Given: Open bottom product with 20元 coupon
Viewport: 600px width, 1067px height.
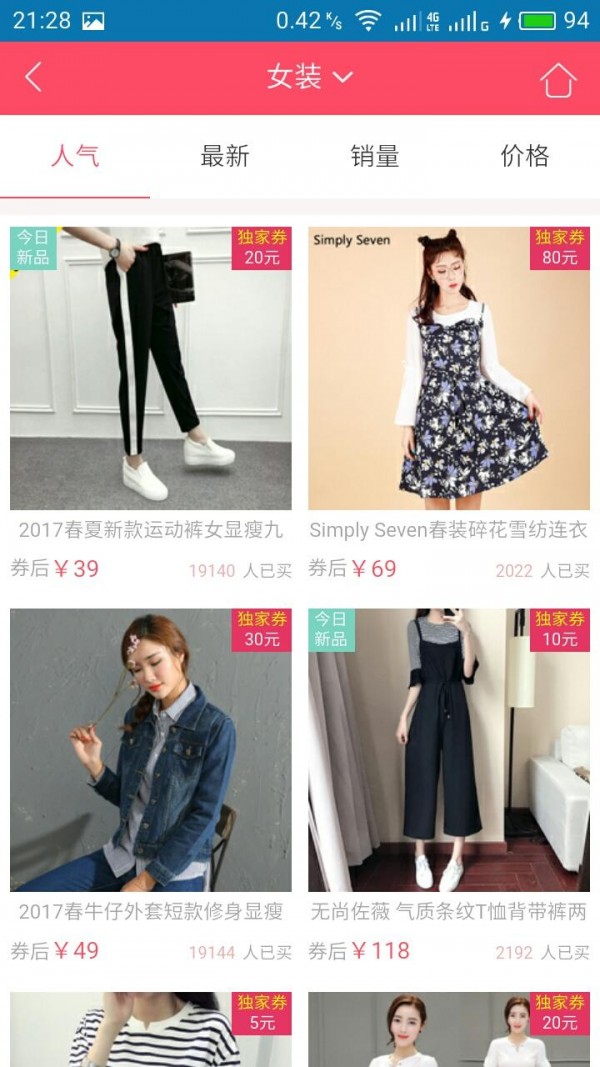Looking at the screenshot, I should (448, 1030).
